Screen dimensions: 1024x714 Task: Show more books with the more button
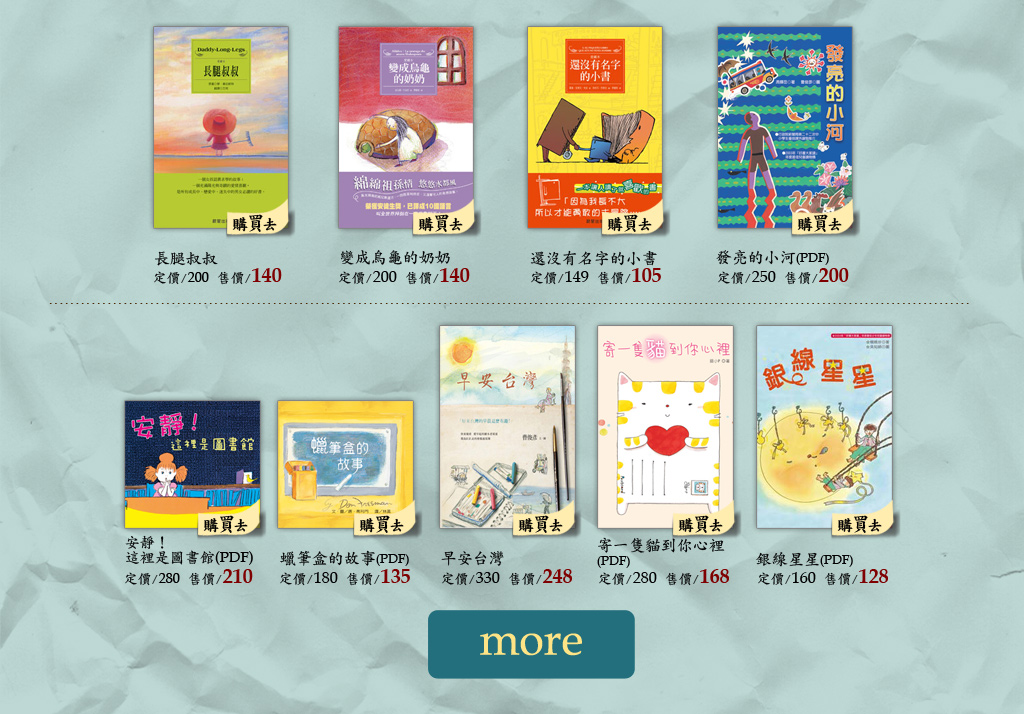pos(531,643)
